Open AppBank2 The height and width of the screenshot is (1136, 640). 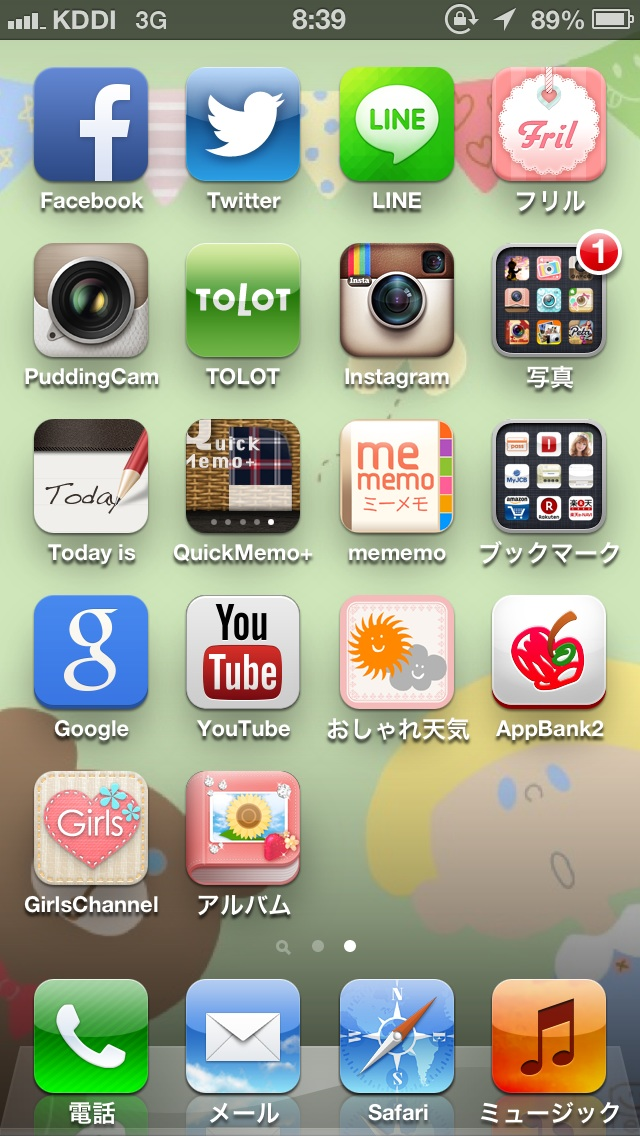click(x=549, y=652)
